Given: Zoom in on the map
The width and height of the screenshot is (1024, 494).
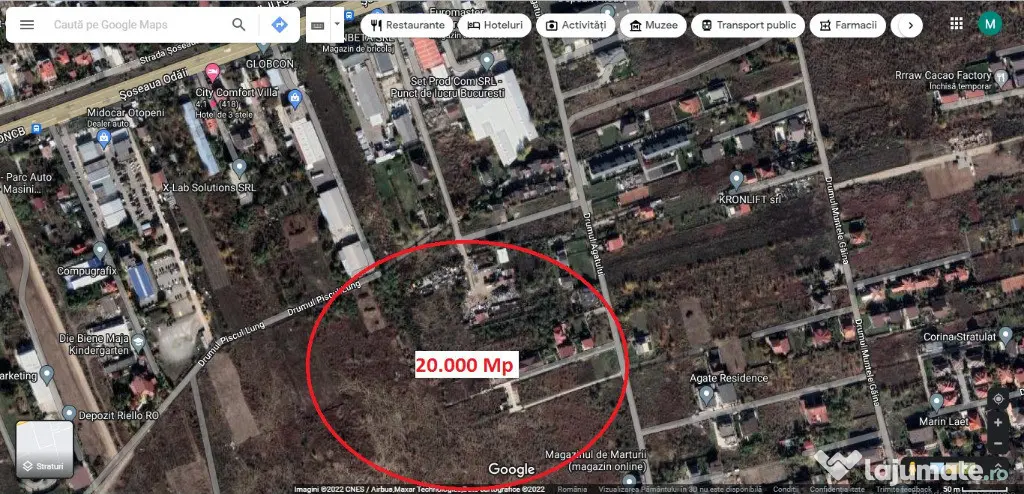Looking at the screenshot, I should tap(999, 422).
